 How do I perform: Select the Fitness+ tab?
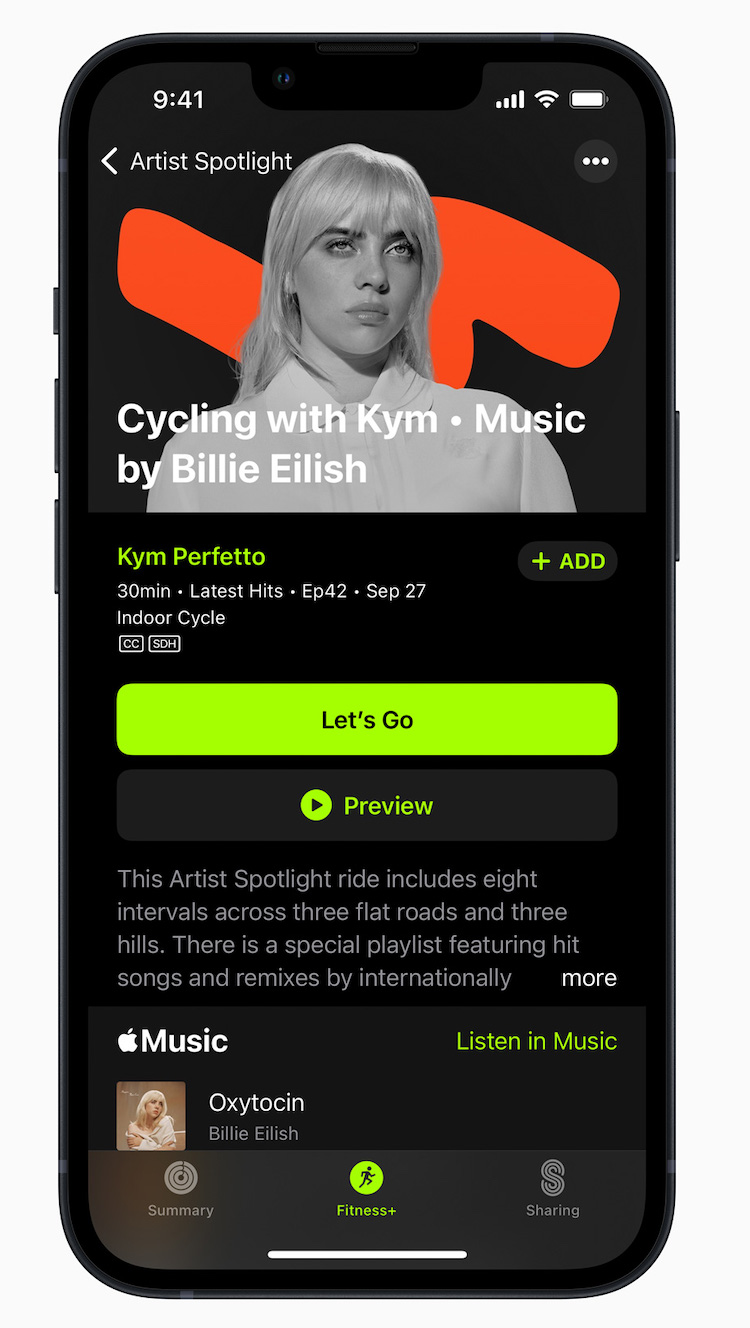click(366, 1188)
